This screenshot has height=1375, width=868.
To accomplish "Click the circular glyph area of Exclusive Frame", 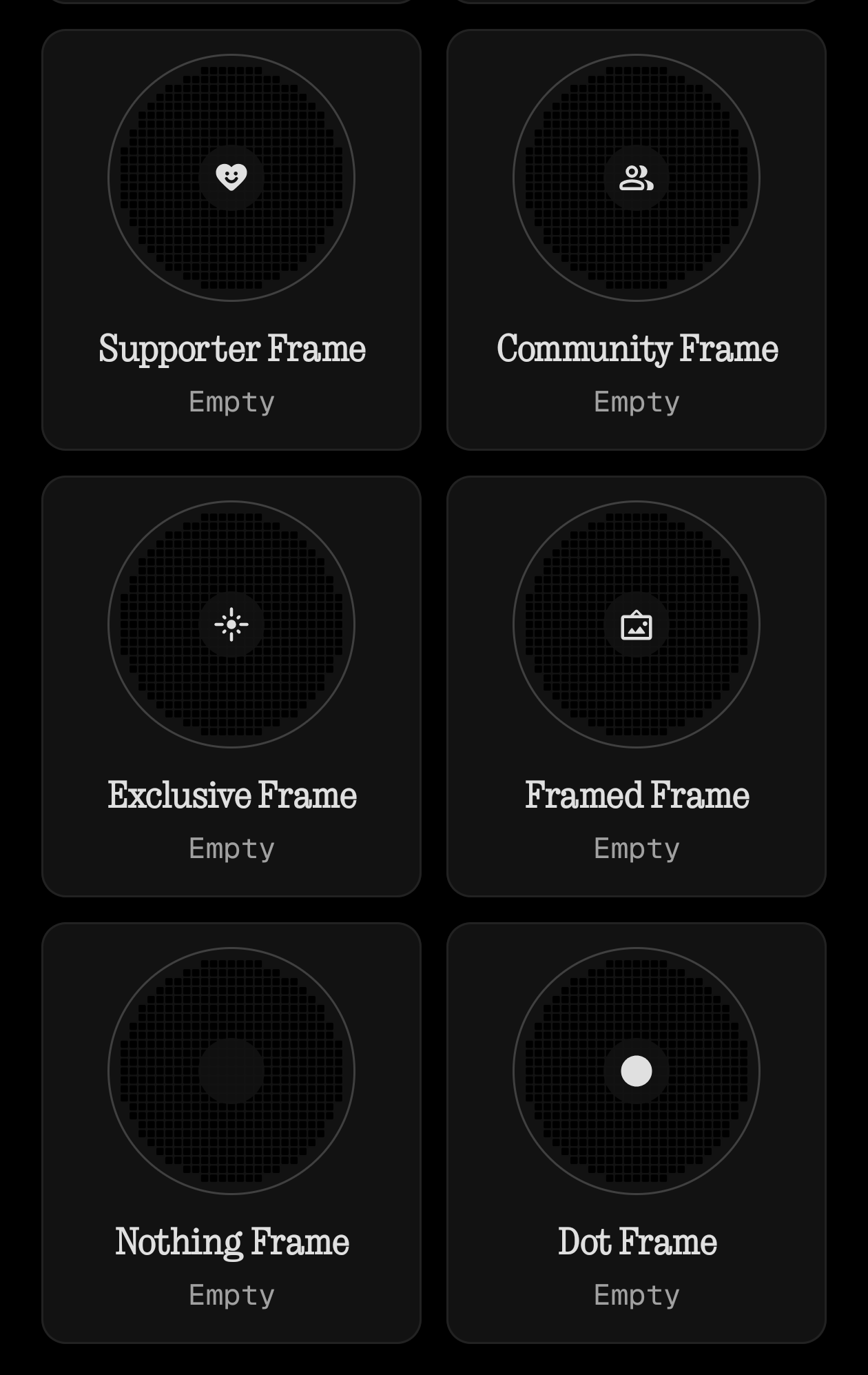I will pyautogui.click(x=231, y=624).
